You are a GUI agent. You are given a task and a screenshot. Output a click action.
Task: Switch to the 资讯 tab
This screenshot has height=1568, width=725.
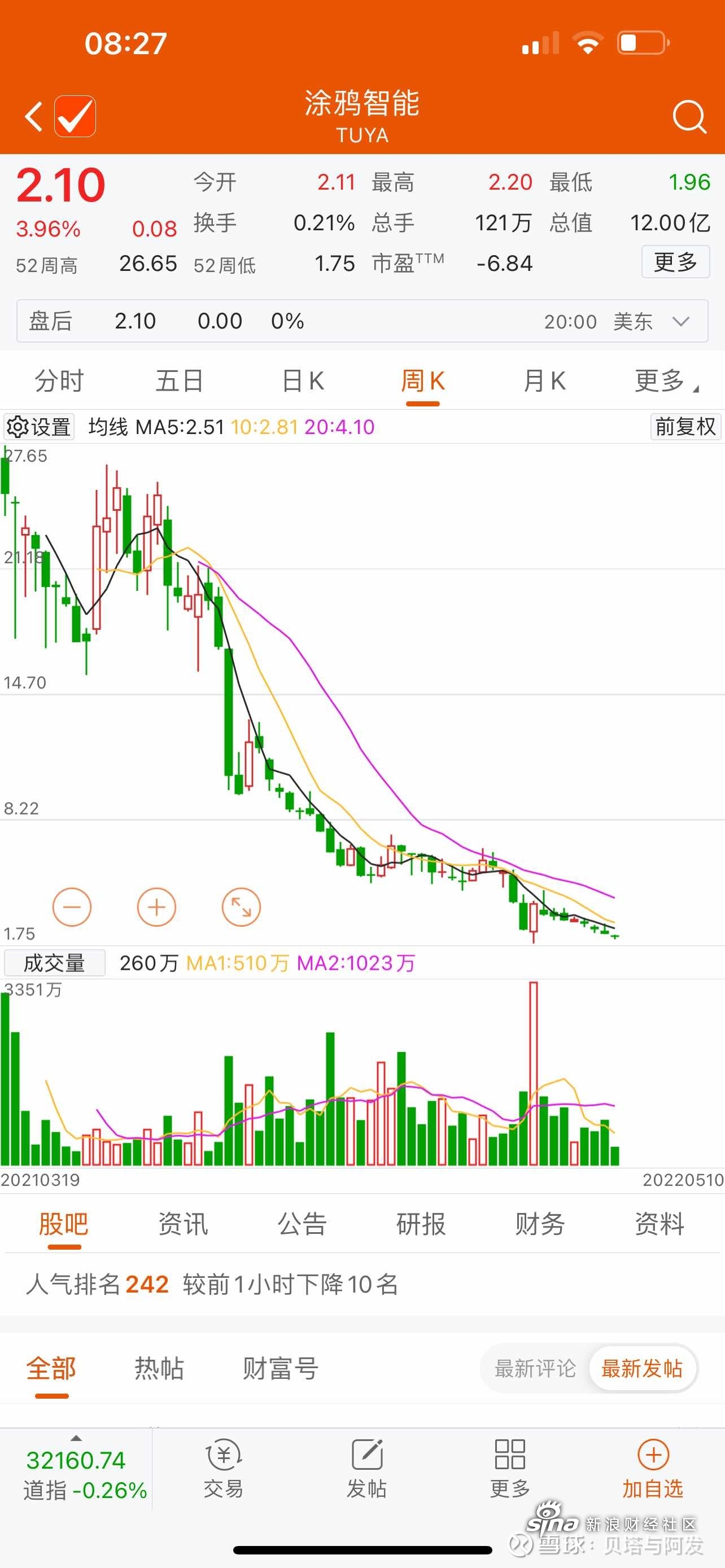coord(182,1224)
